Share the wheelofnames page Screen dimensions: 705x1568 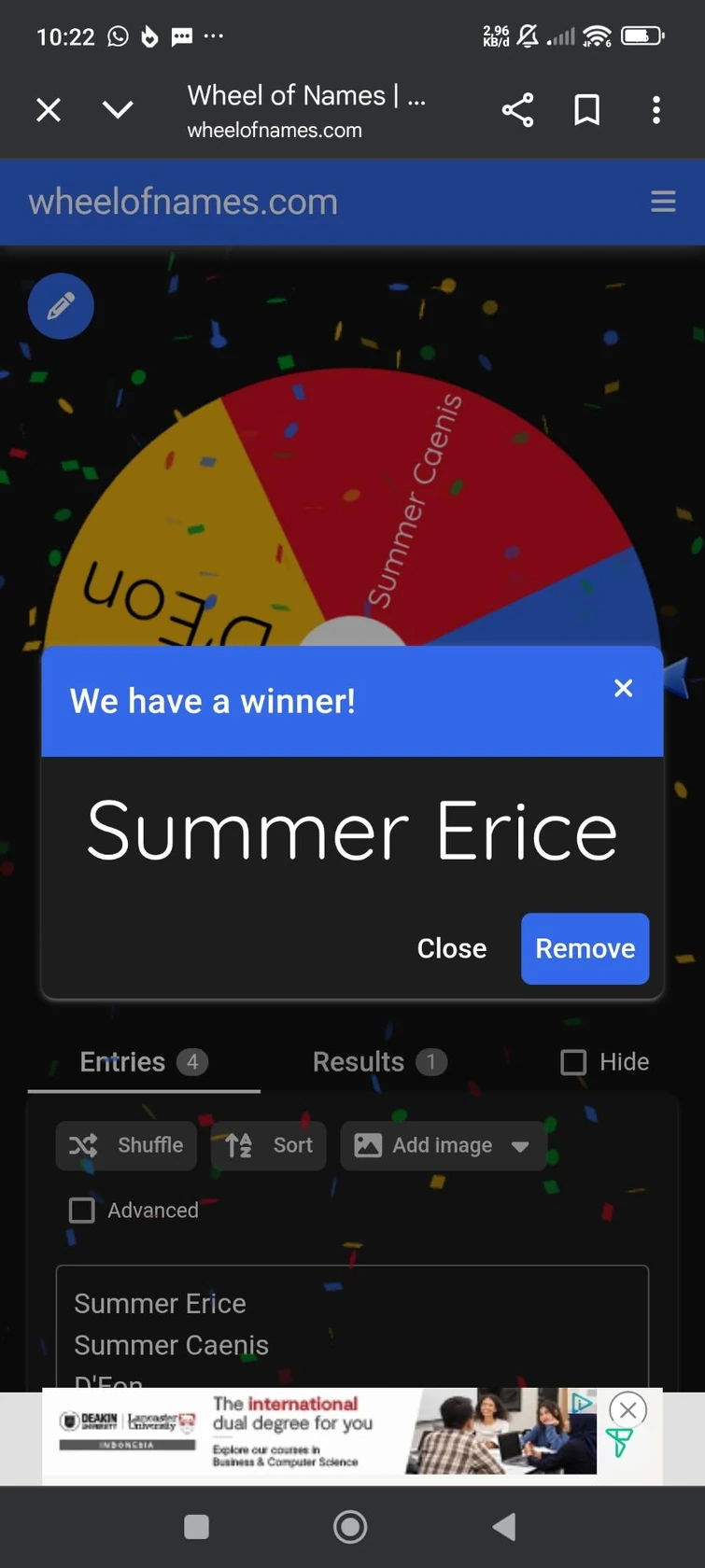point(517,111)
